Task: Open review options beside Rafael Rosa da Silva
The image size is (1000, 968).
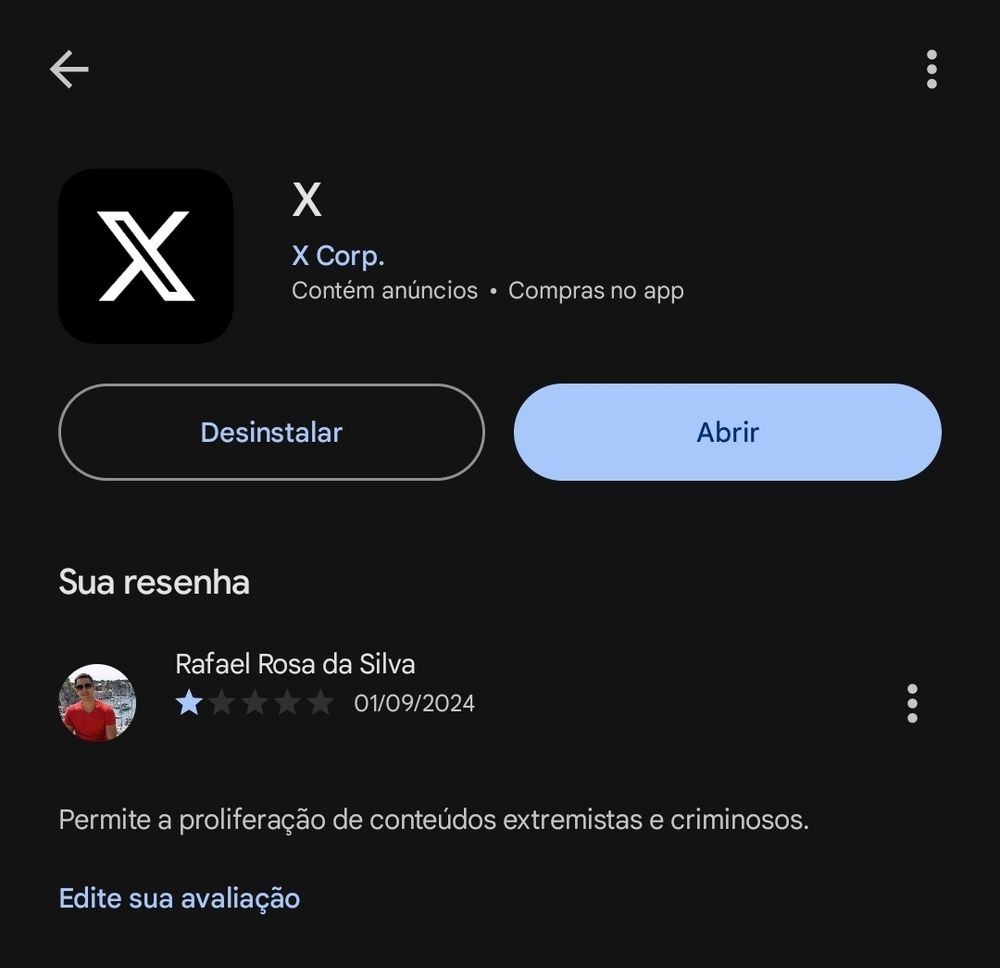Action: 911,703
